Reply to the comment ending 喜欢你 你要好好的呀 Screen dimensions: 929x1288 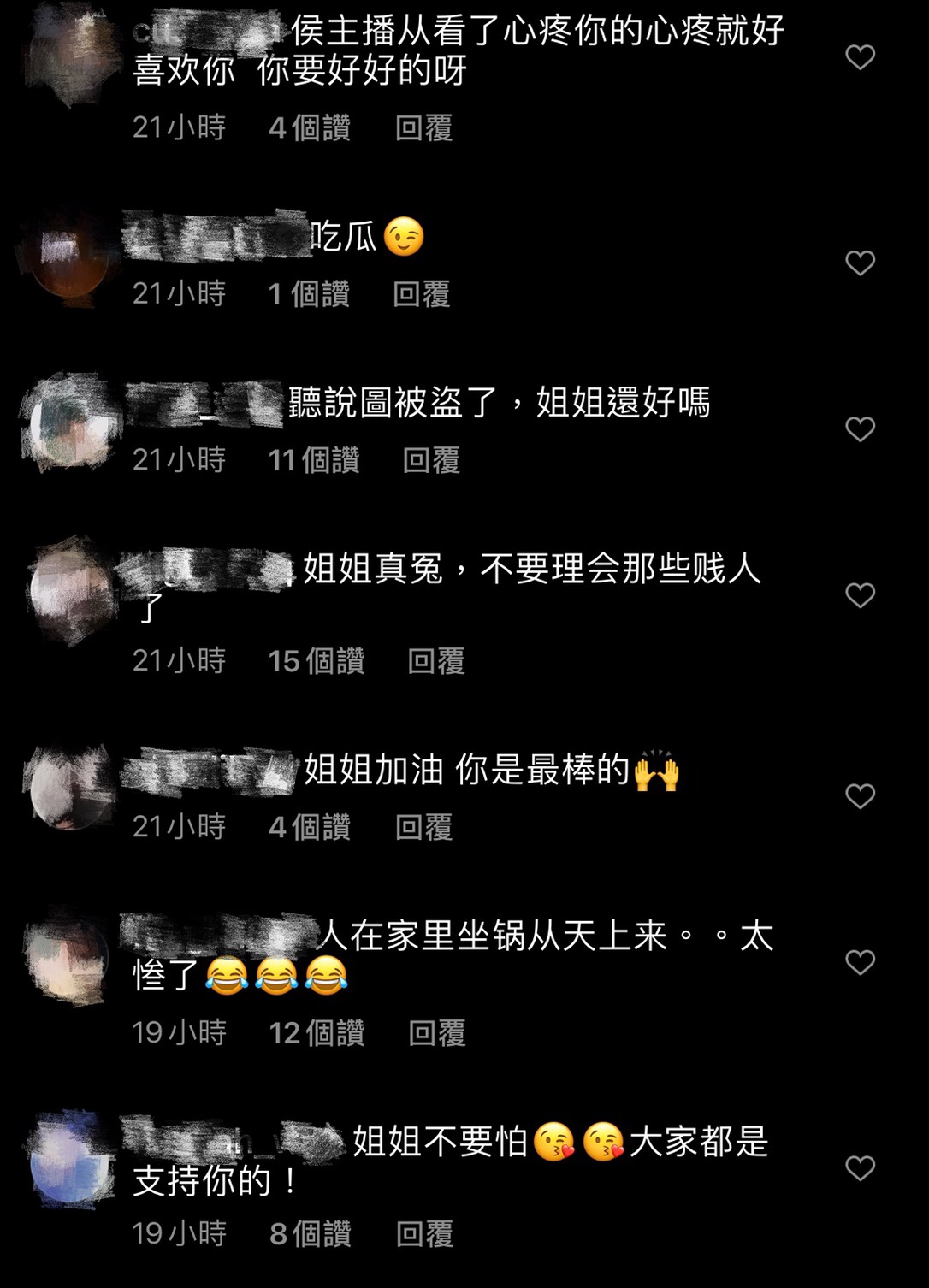click(x=423, y=128)
